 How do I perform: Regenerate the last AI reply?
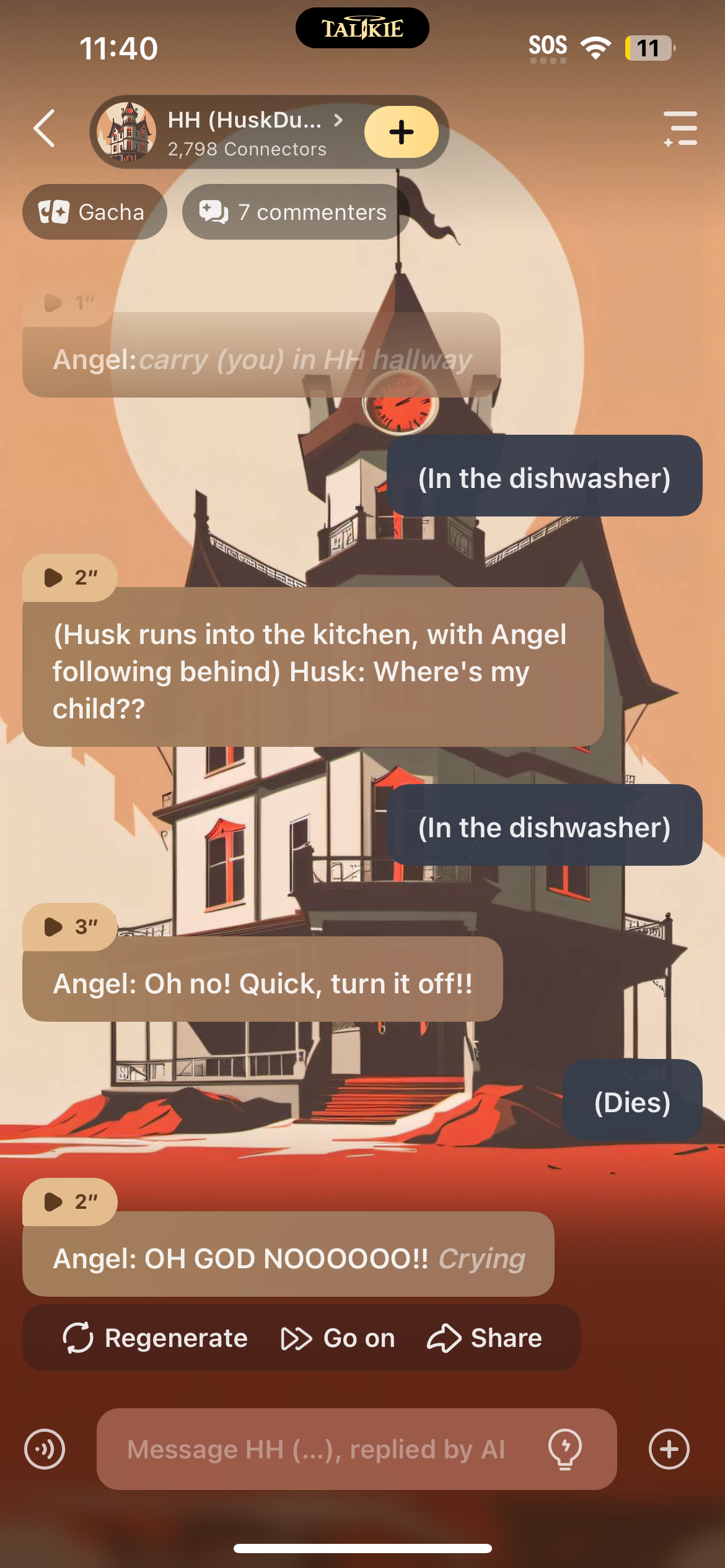[155, 1338]
